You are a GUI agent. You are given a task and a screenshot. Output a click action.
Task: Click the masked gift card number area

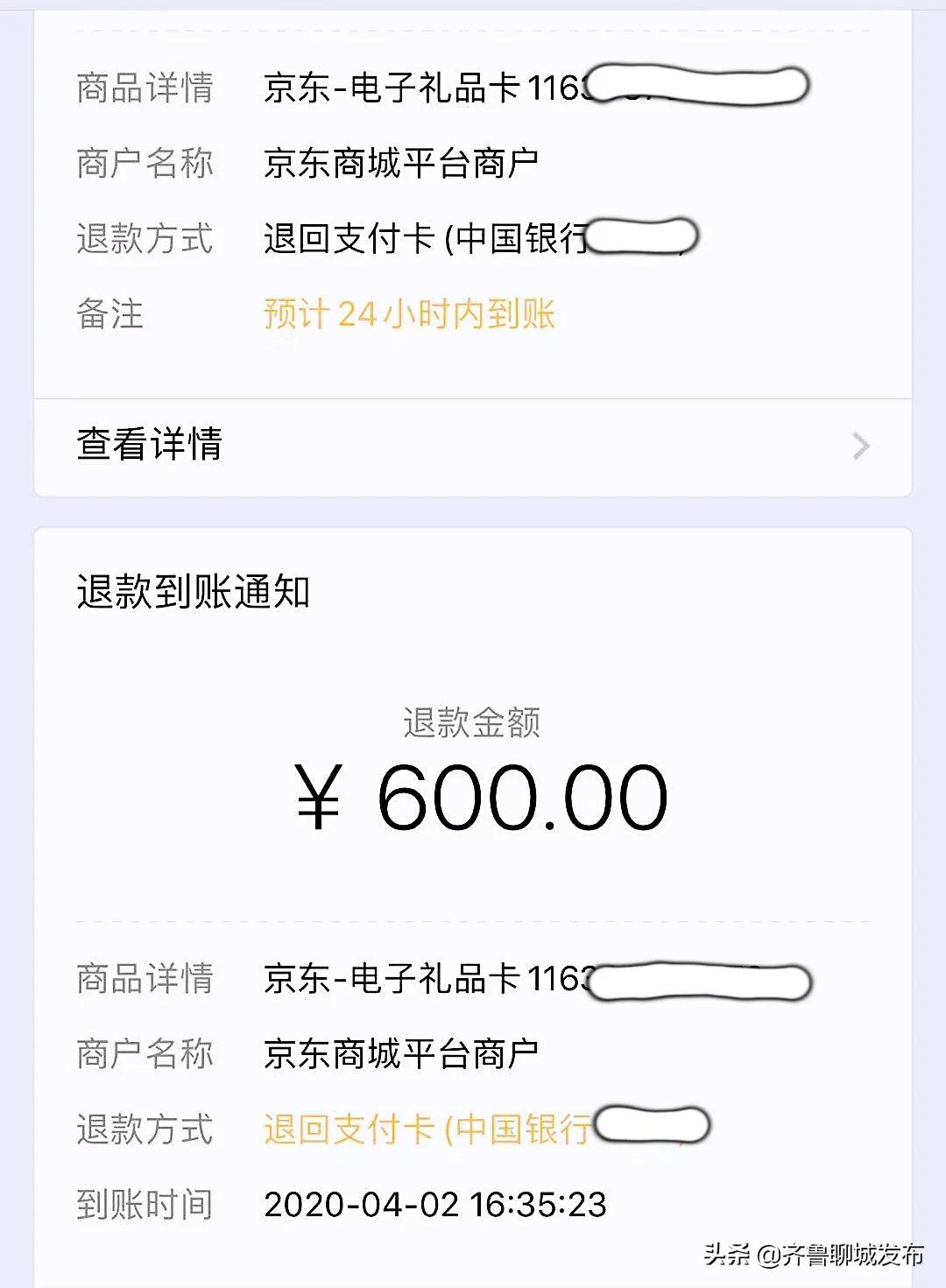tap(701, 85)
